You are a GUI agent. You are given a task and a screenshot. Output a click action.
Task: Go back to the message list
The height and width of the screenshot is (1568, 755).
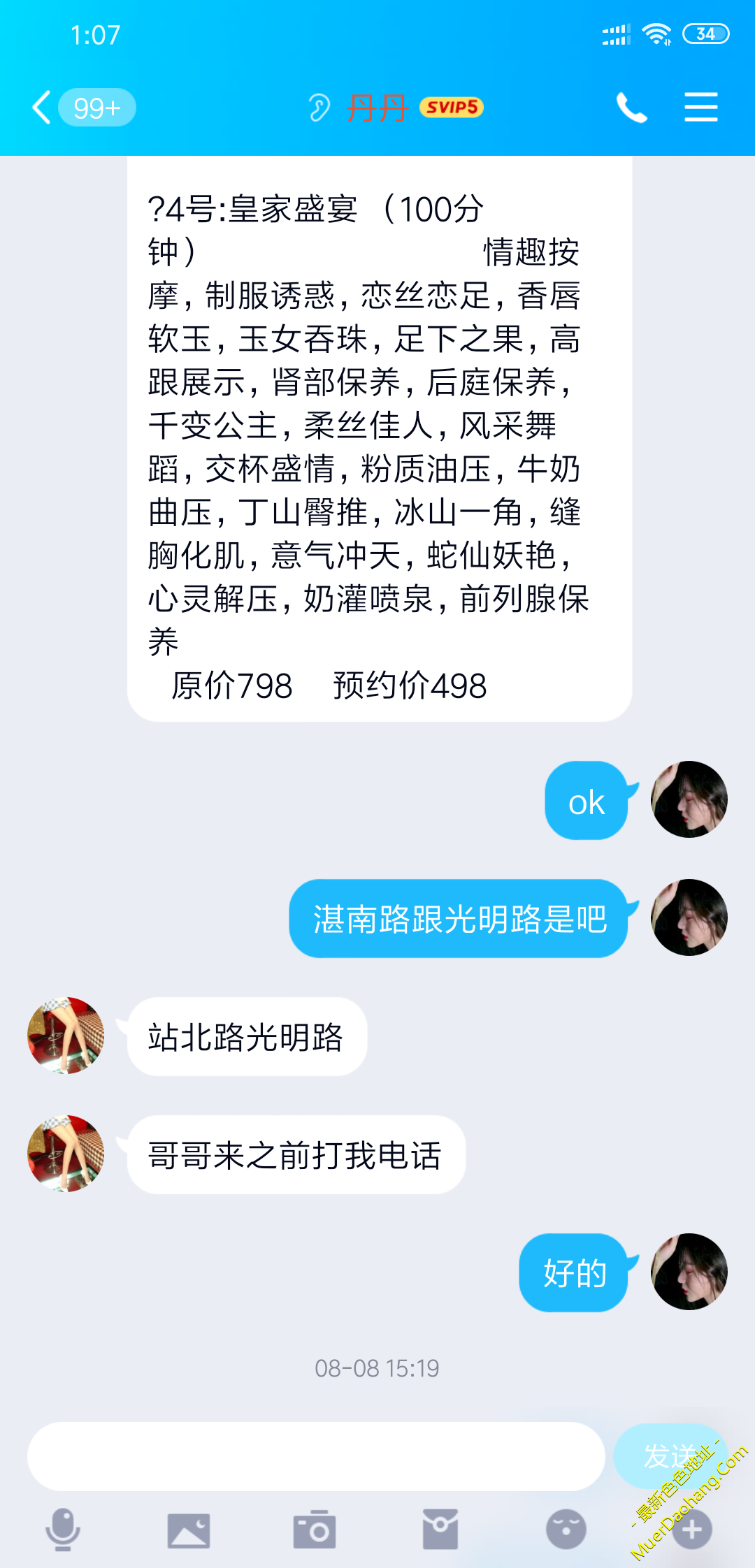pyautogui.click(x=43, y=108)
